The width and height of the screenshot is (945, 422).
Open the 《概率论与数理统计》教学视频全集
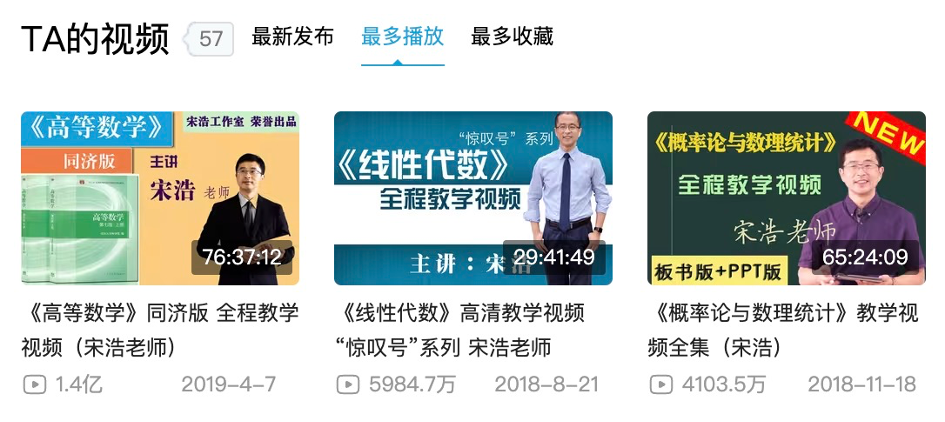coord(786,198)
